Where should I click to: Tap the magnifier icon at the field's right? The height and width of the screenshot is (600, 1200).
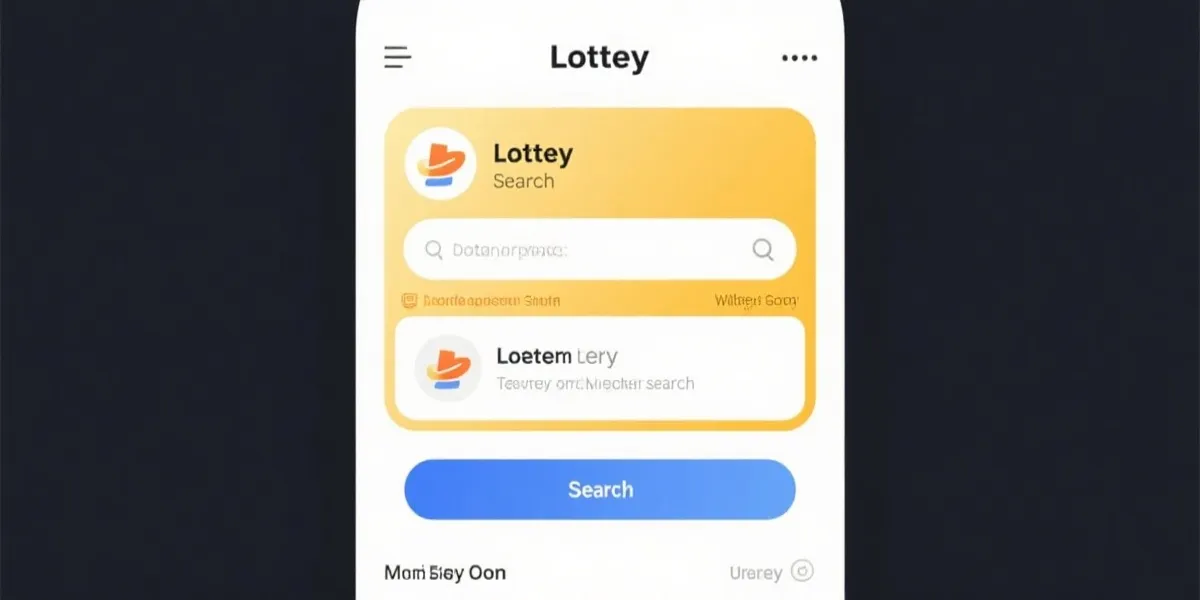coord(763,250)
